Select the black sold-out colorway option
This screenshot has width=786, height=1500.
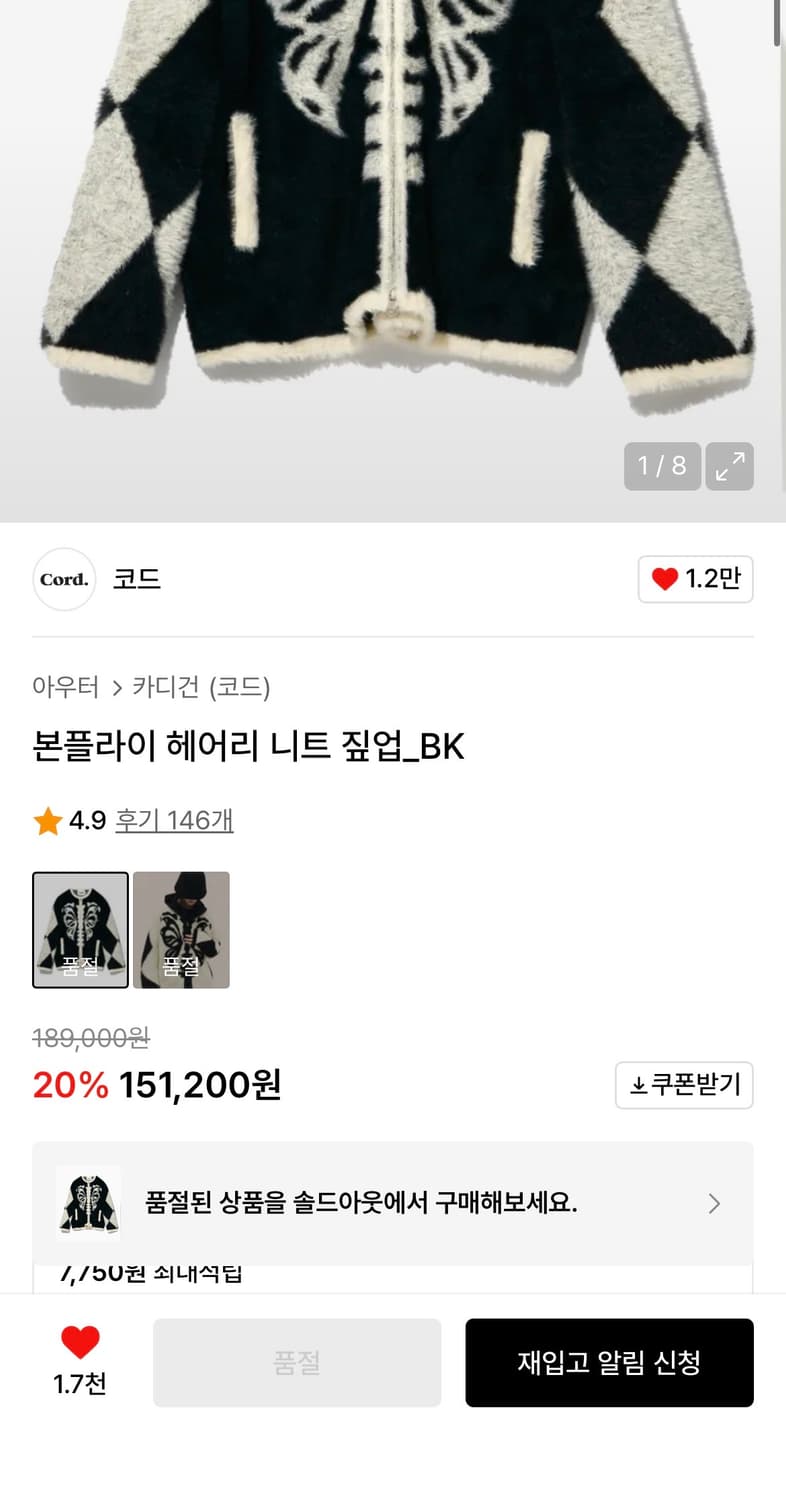click(x=80, y=930)
